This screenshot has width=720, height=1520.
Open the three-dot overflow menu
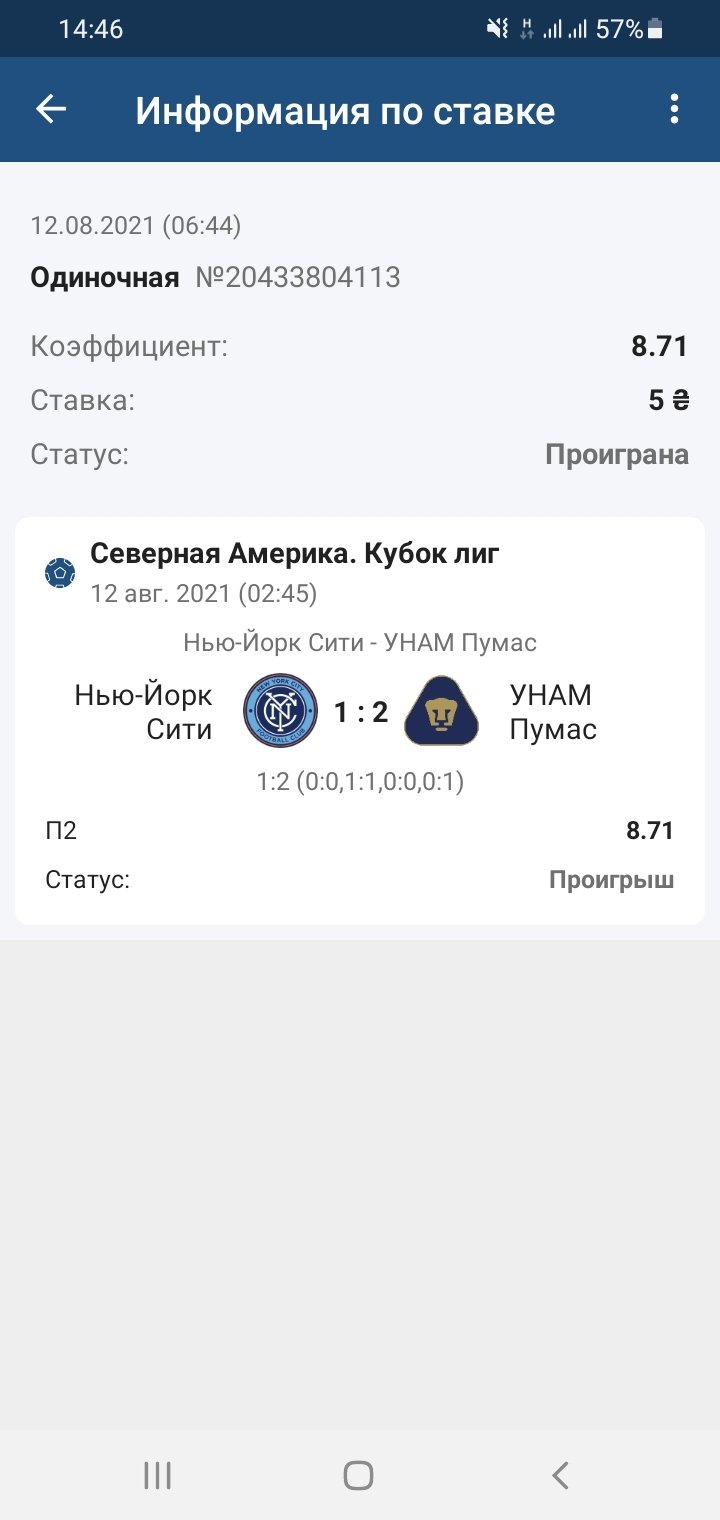point(675,109)
